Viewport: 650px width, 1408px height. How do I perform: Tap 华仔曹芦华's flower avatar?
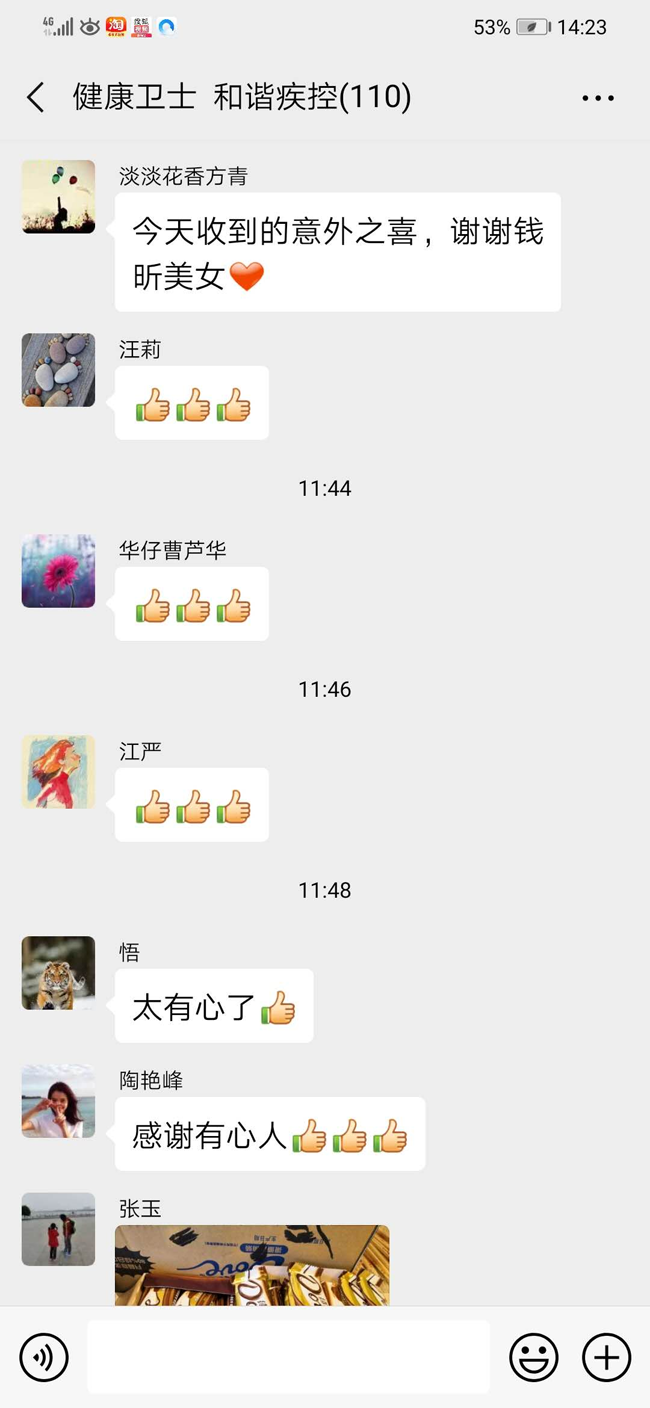[x=58, y=571]
